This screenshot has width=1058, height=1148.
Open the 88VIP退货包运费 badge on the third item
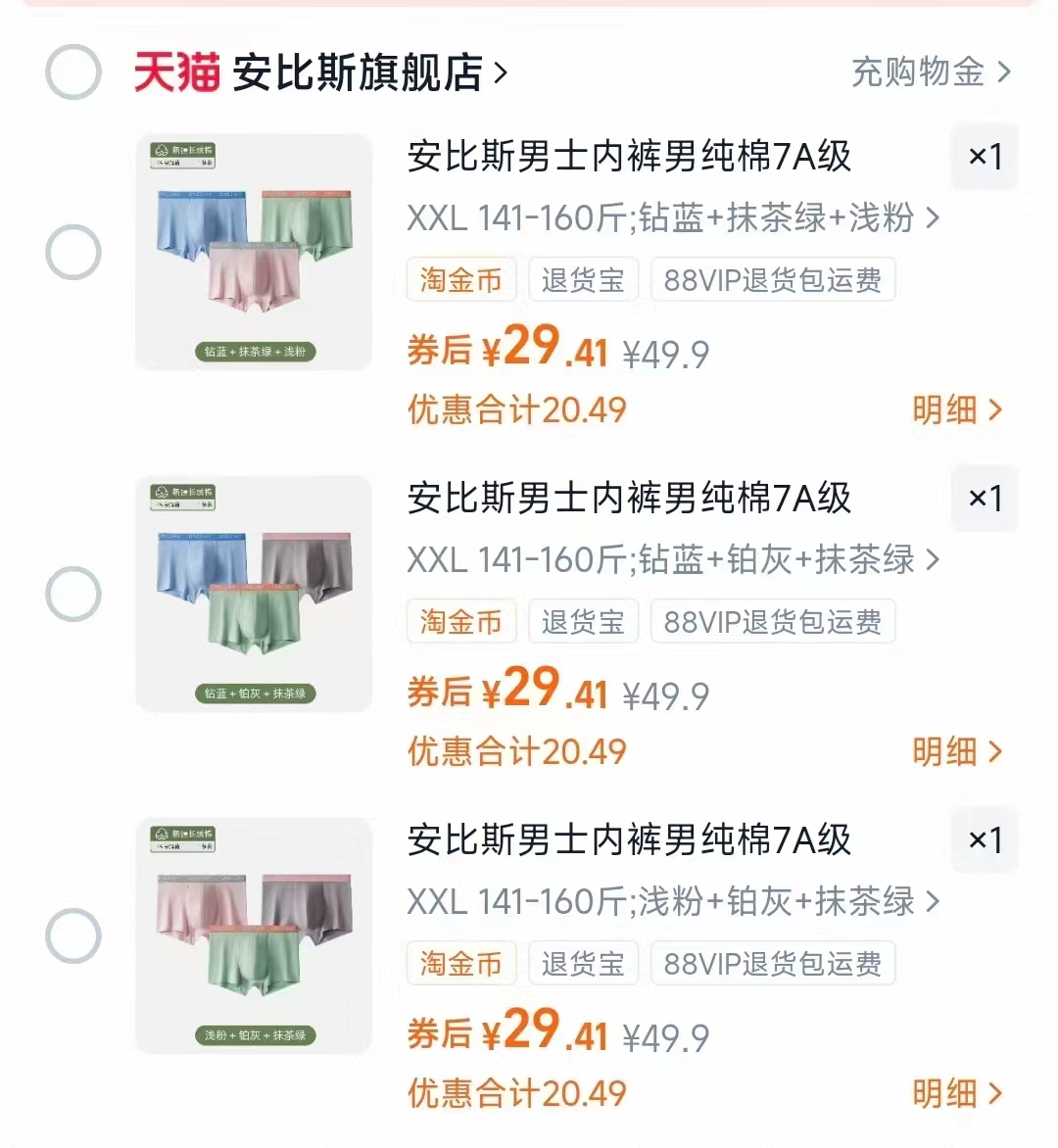[x=772, y=963]
